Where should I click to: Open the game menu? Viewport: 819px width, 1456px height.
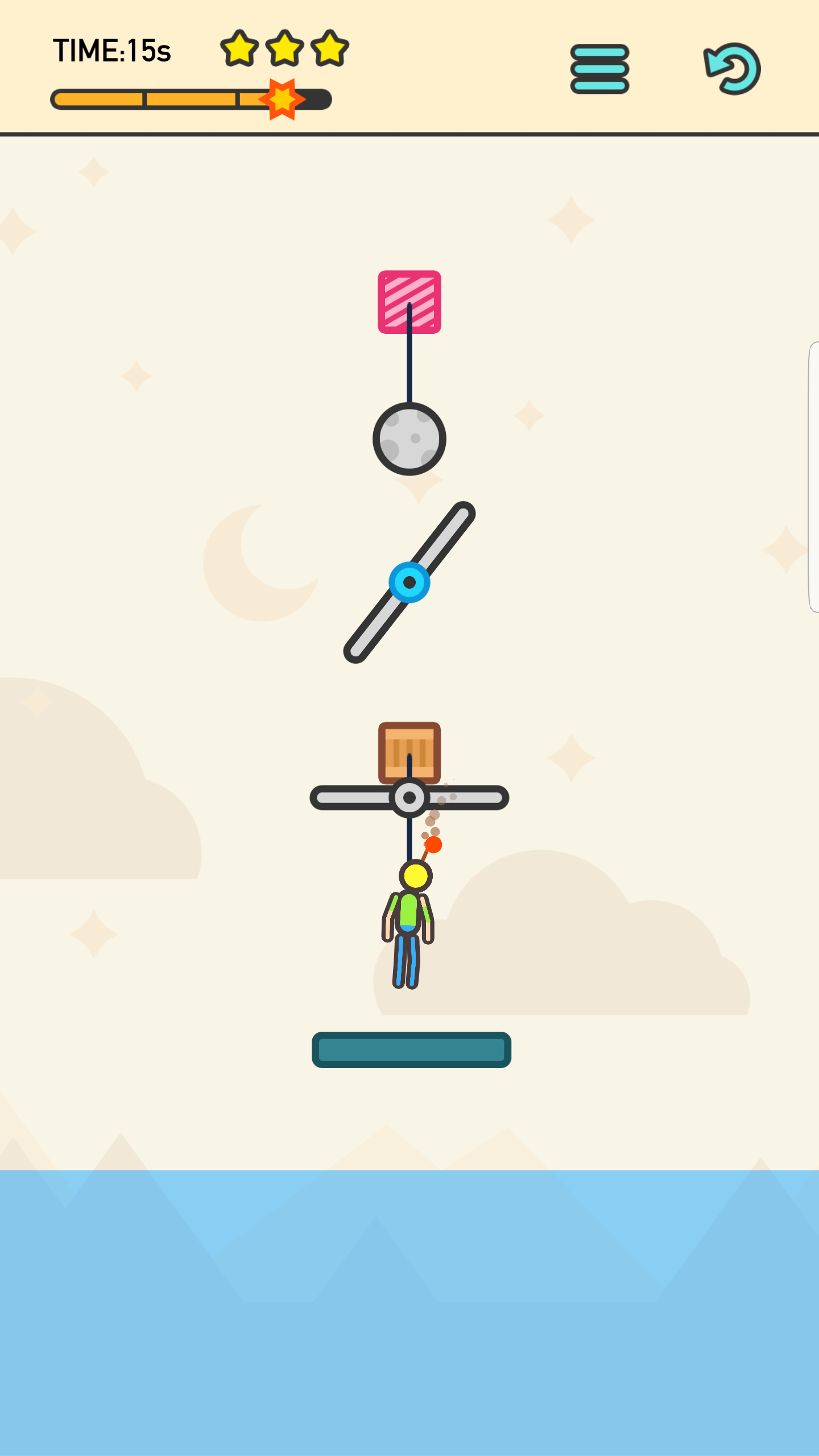(599, 69)
